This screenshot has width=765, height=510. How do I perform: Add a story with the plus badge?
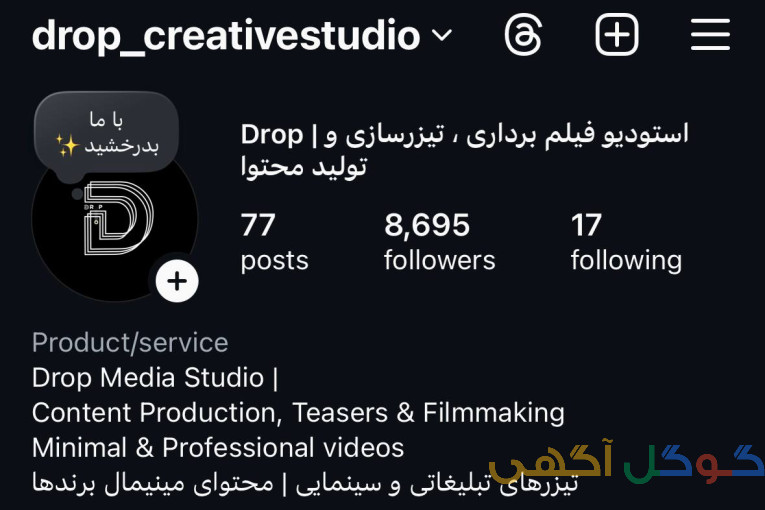[x=177, y=281]
